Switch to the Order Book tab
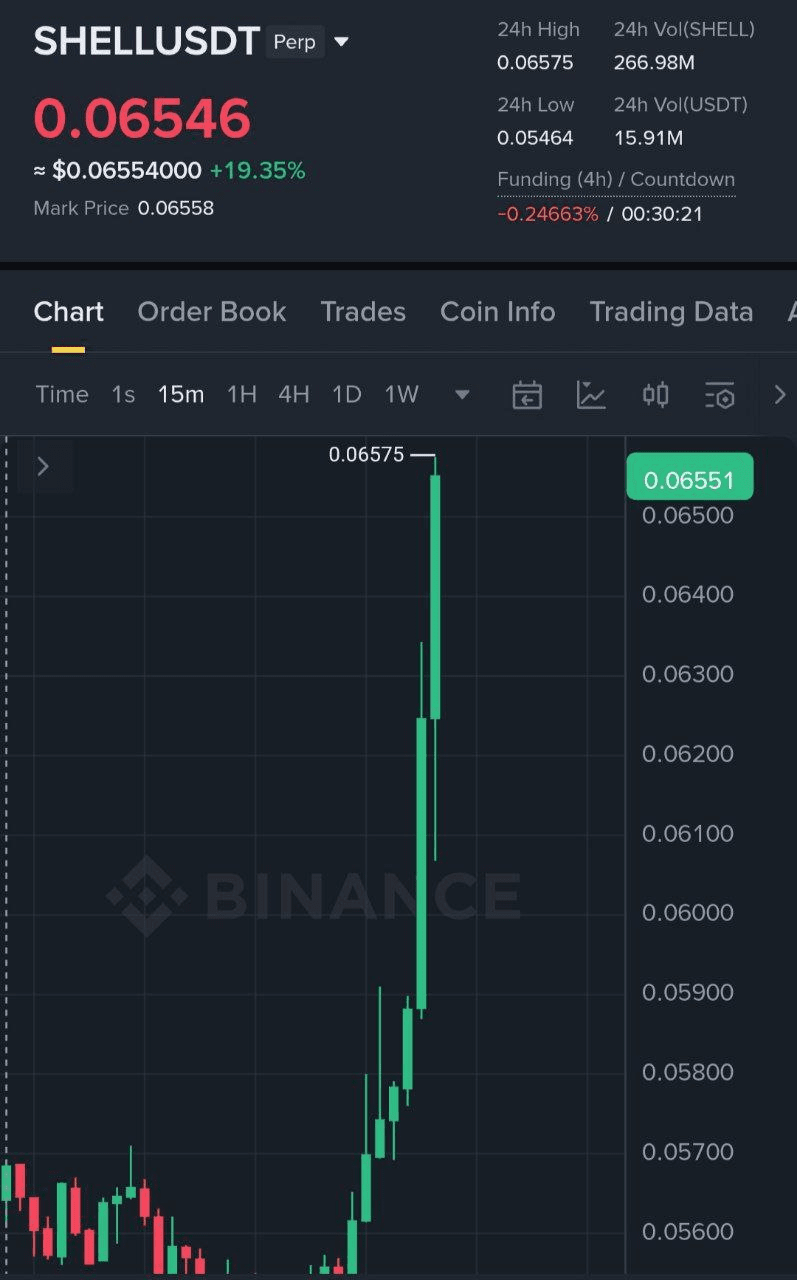The width and height of the screenshot is (797, 1280). point(212,312)
